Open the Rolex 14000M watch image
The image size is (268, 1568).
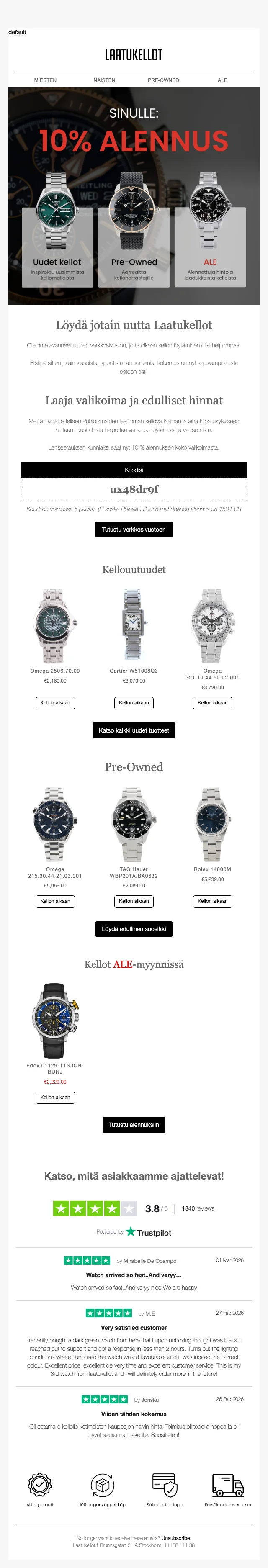point(213,824)
